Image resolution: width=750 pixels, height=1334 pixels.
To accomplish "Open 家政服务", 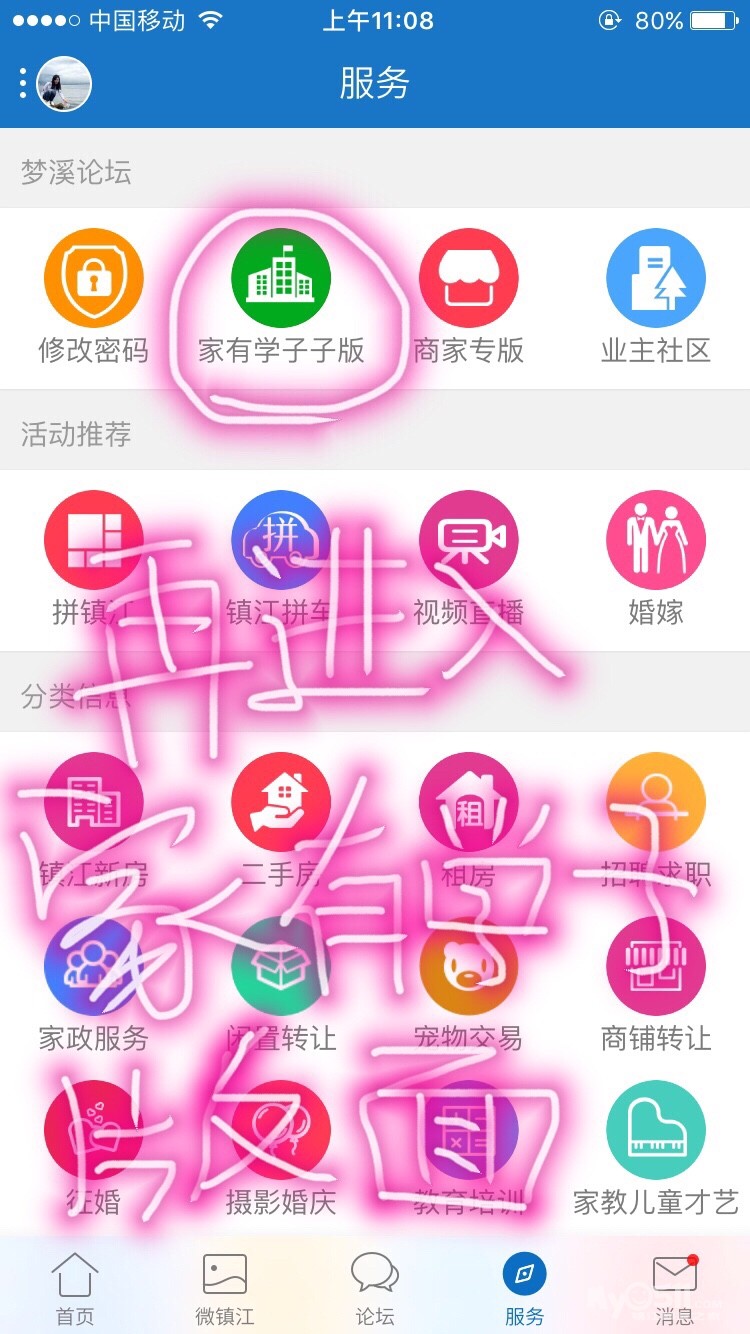I will click(x=93, y=967).
